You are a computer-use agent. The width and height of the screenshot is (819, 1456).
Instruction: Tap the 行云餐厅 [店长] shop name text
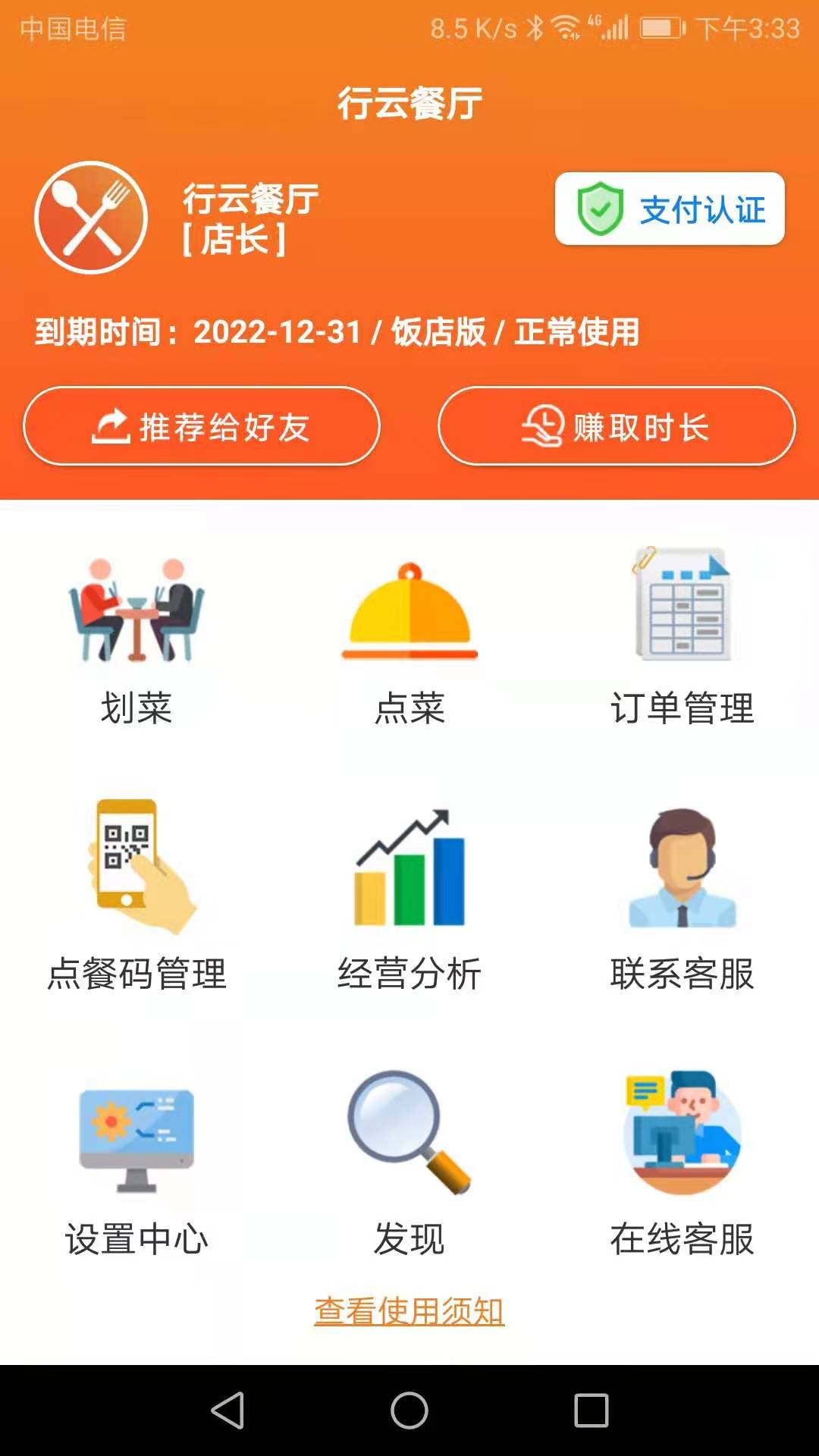(x=250, y=216)
